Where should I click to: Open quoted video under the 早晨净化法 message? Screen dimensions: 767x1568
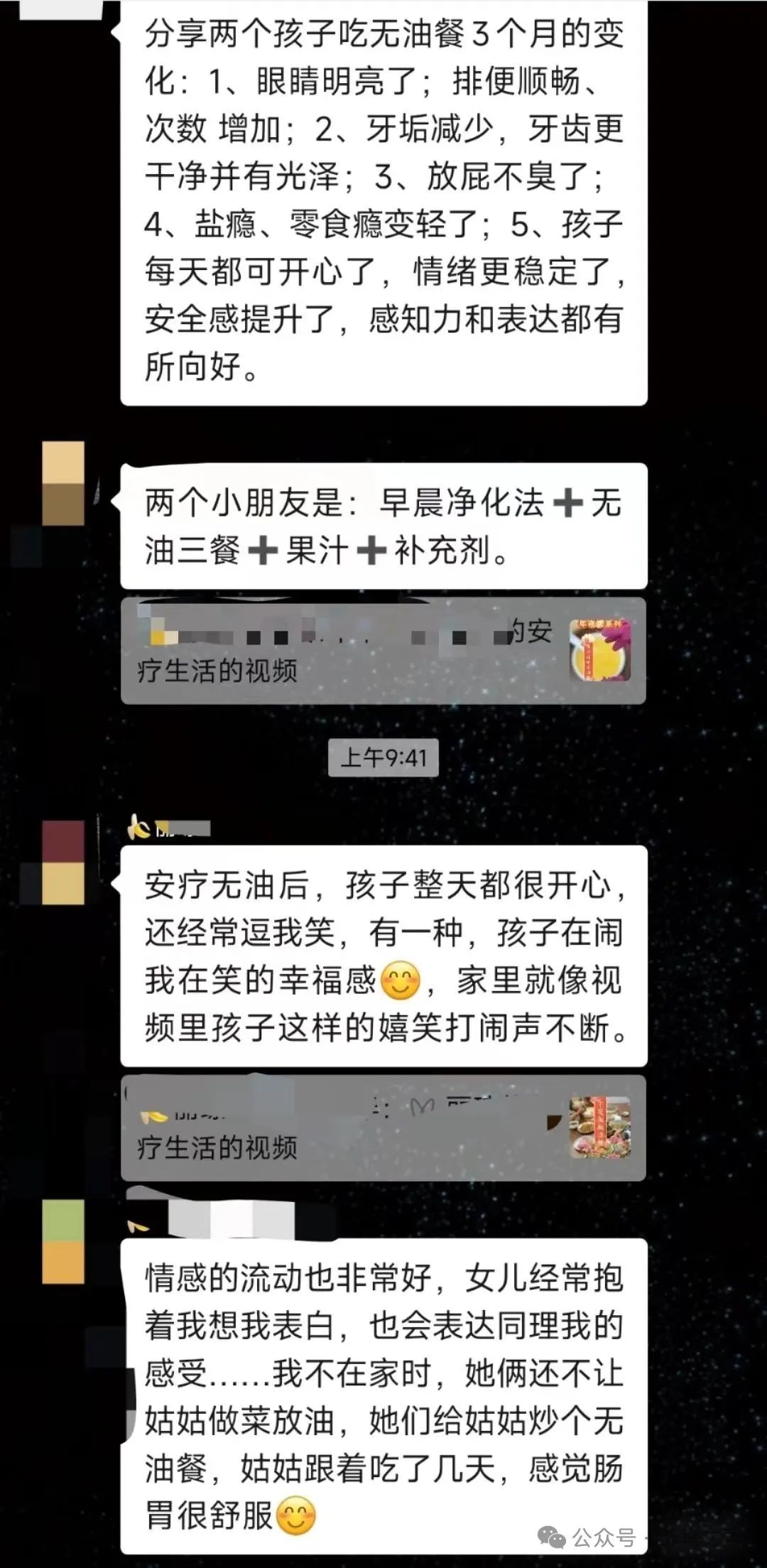[x=383, y=651]
